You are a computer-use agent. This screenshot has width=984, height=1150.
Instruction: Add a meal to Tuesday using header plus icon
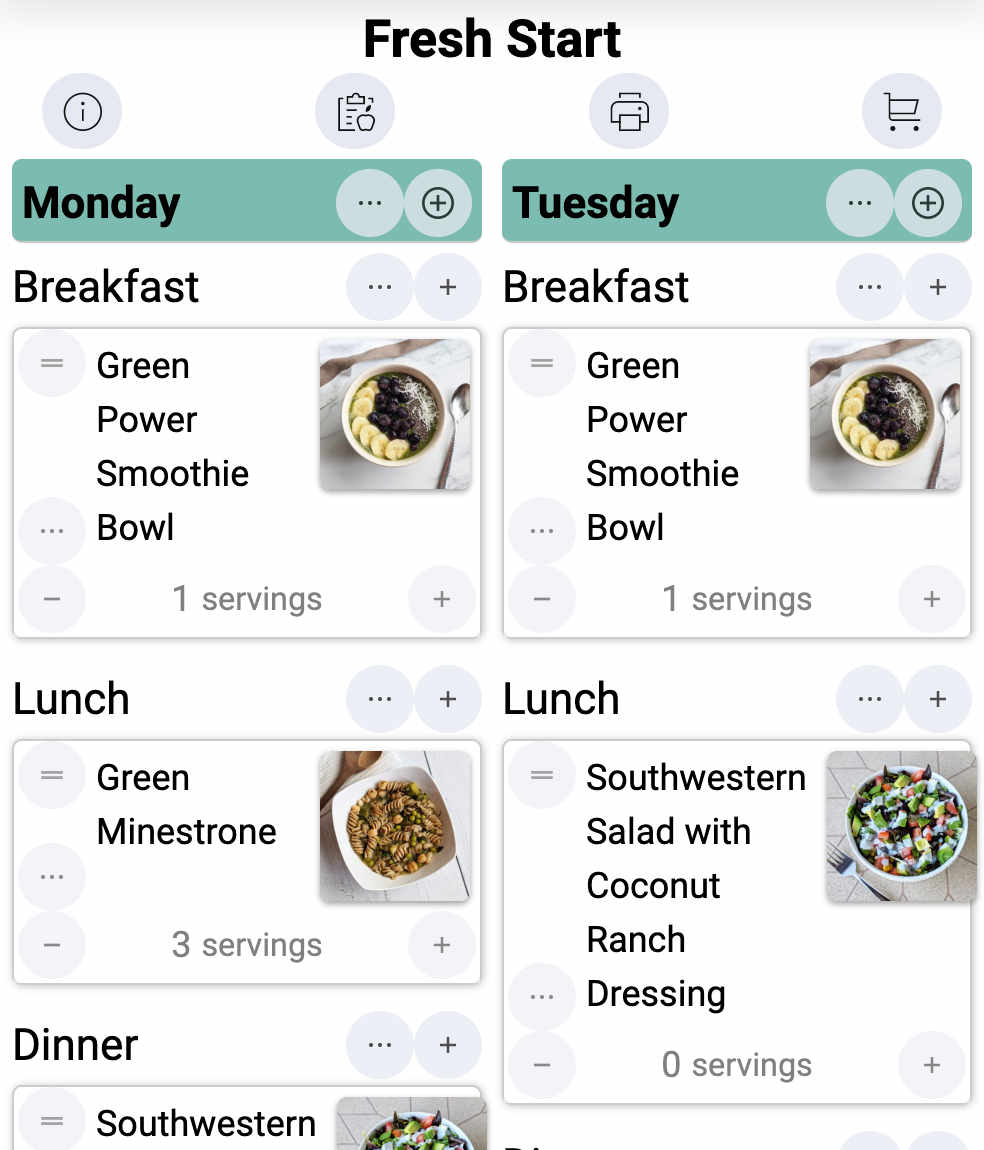click(928, 202)
